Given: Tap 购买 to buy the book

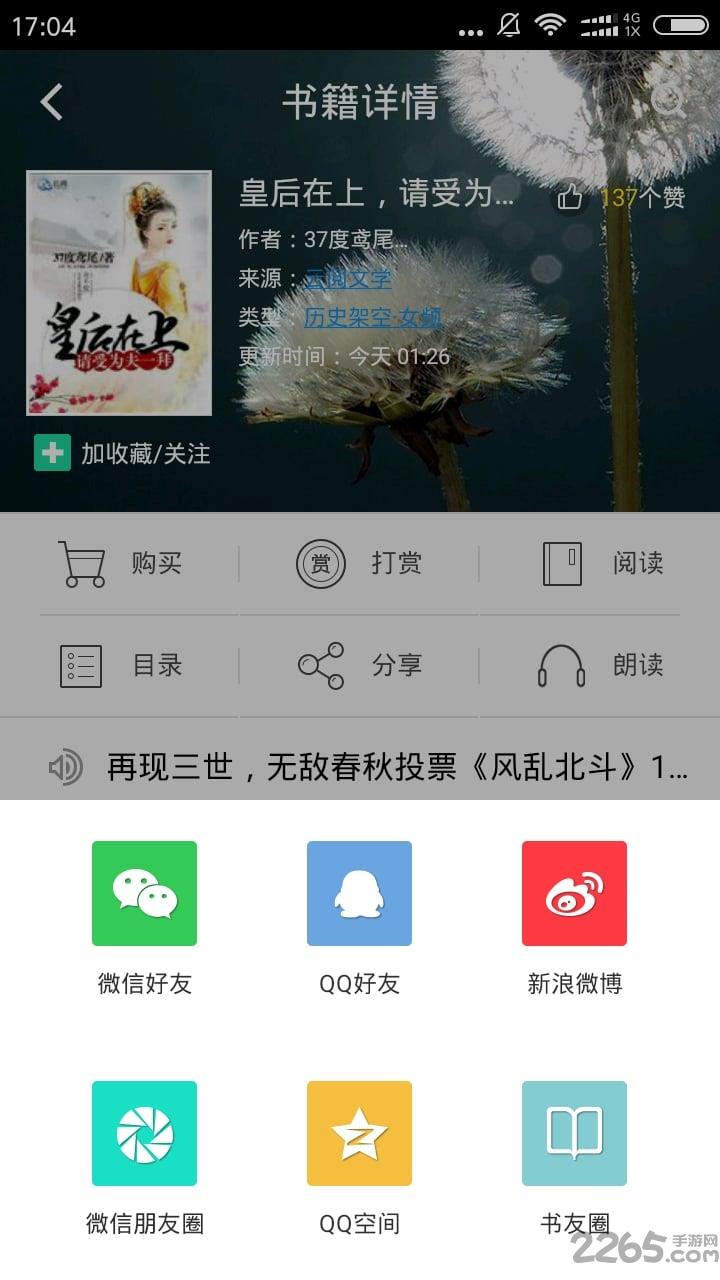Looking at the screenshot, I should (x=120, y=563).
